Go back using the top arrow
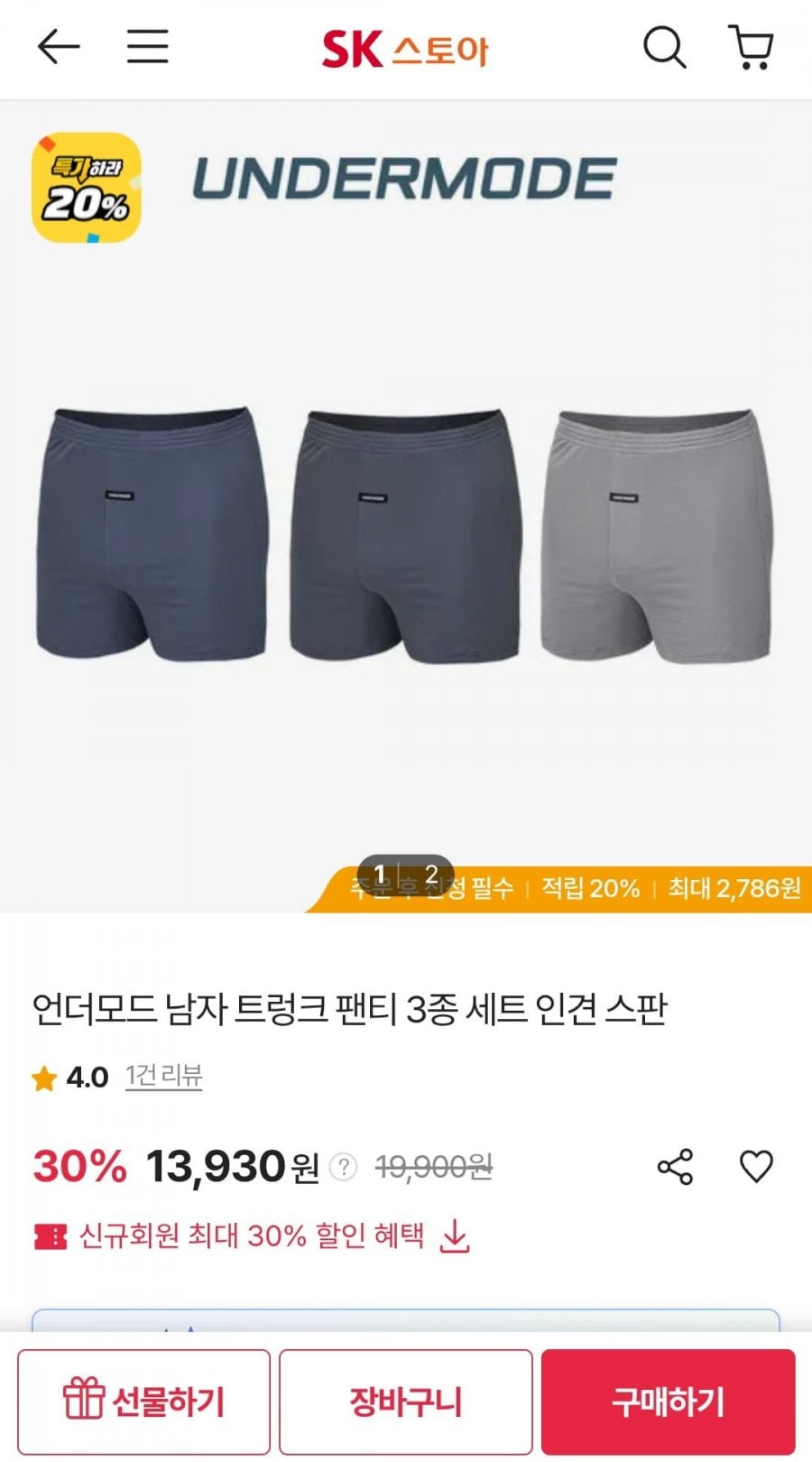Screen dimensions: 812x1462 click(x=59, y=47)
